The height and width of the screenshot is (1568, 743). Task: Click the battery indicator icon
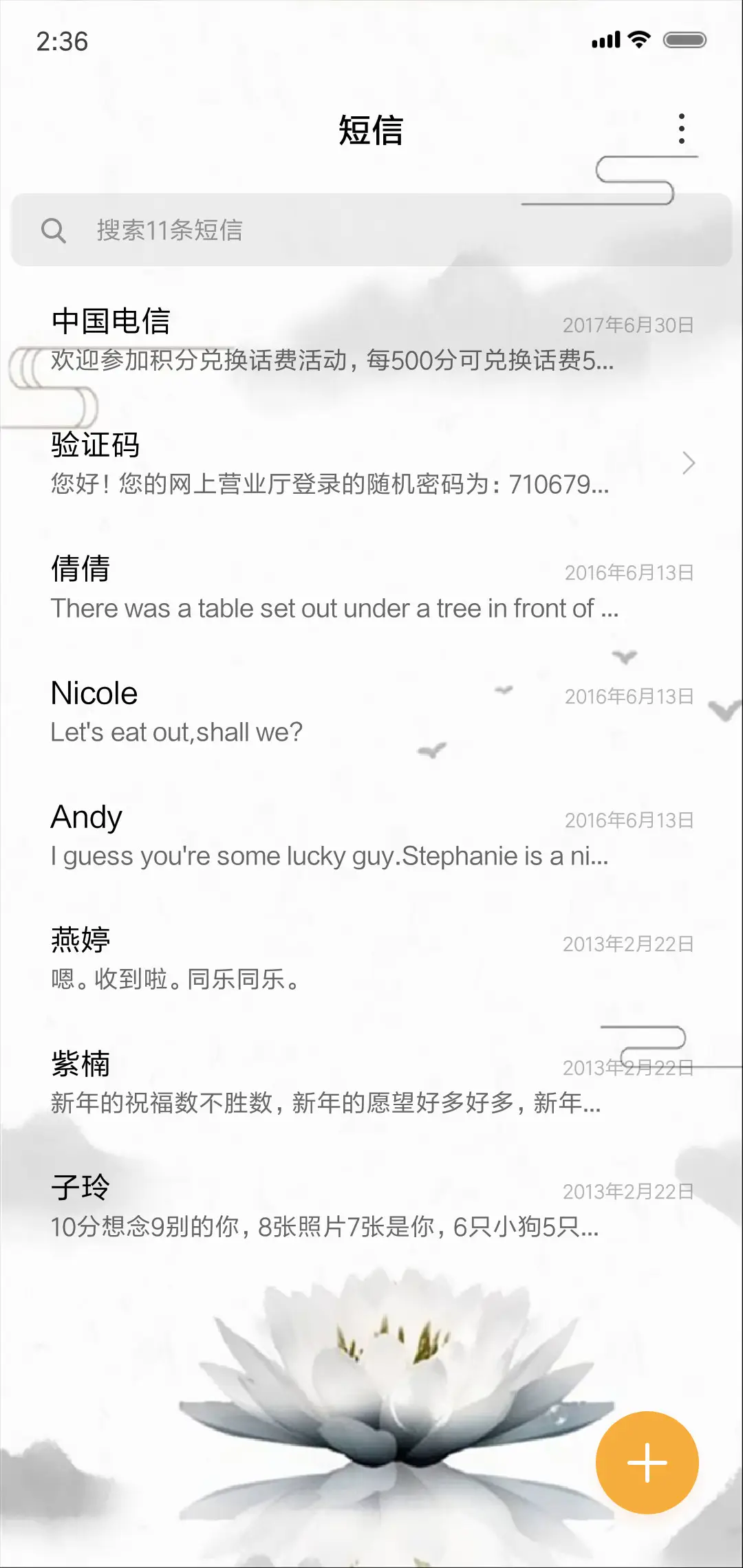click(683, 41)
